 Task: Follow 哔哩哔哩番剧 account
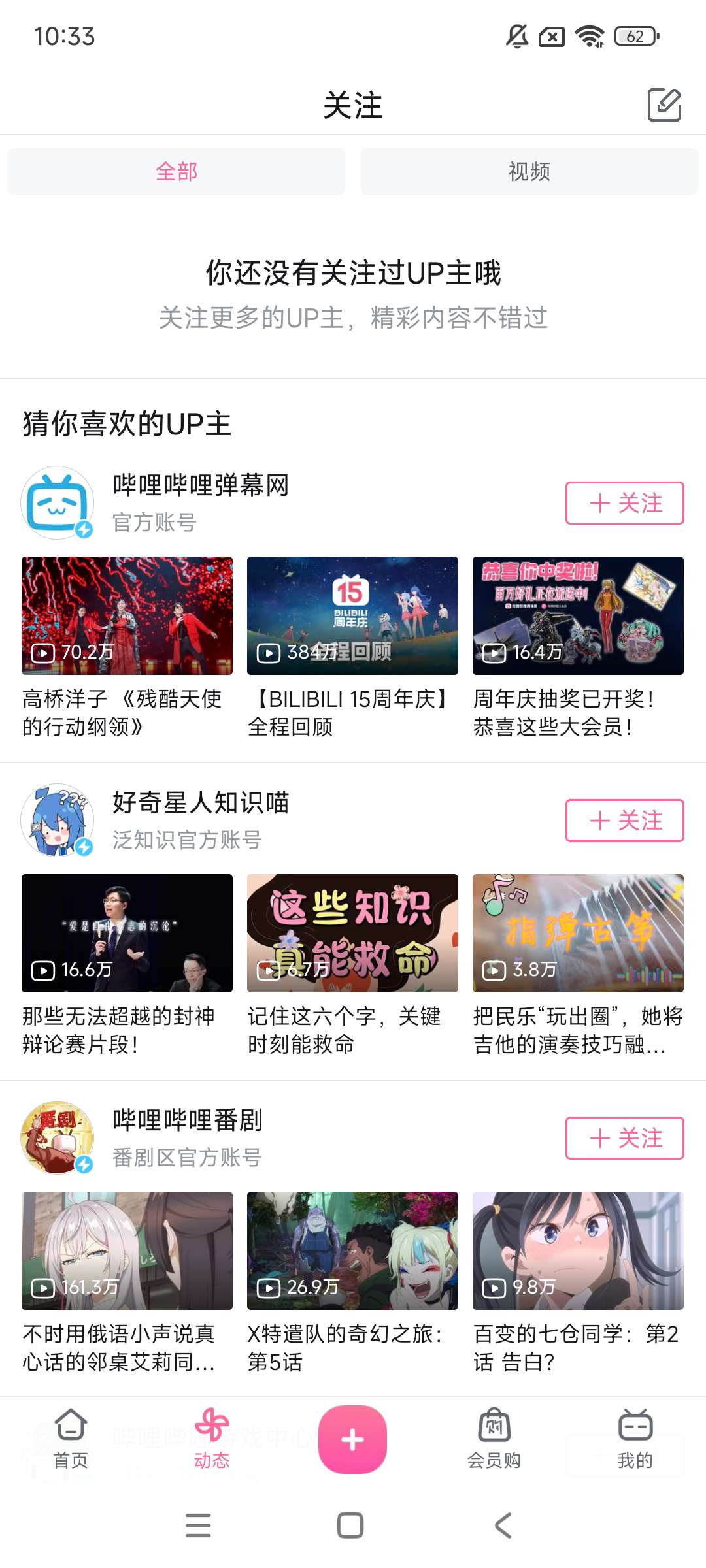(624, 1138)
